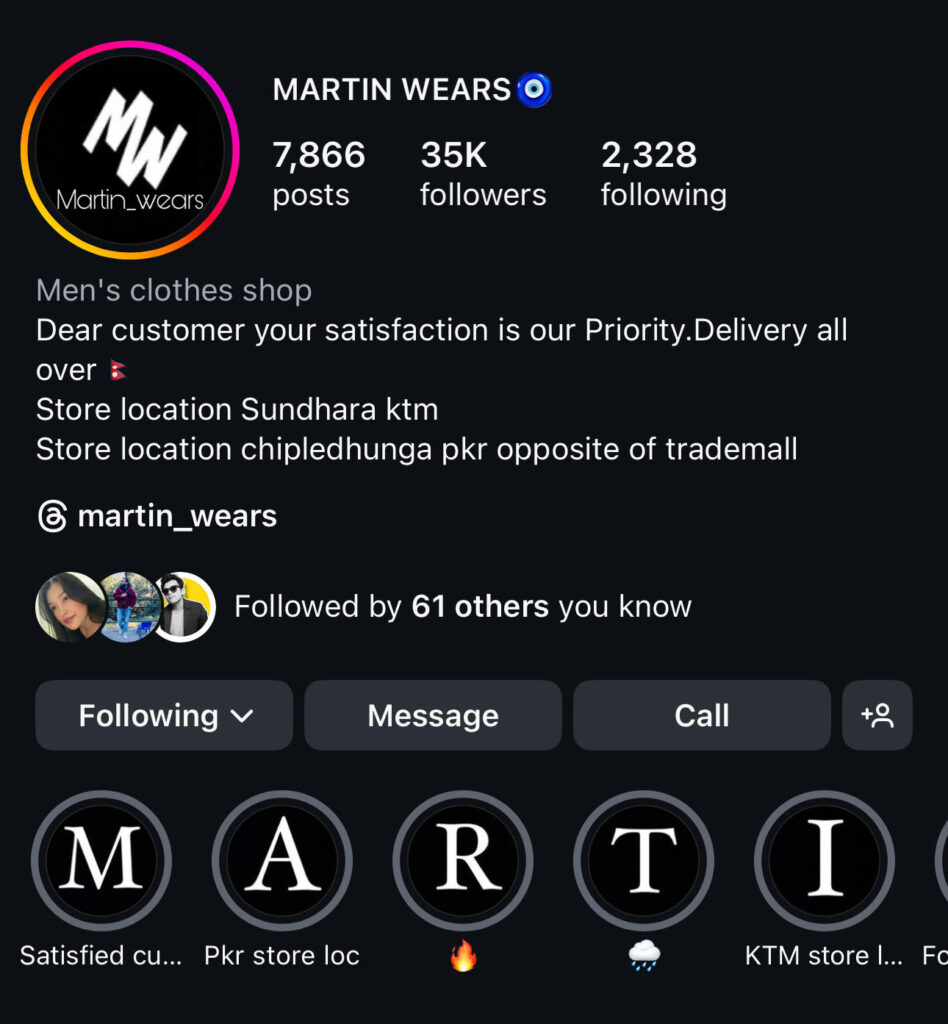Open the 2,328 following list
This screenshot has width=948, height=1024.
click(663, 173)
